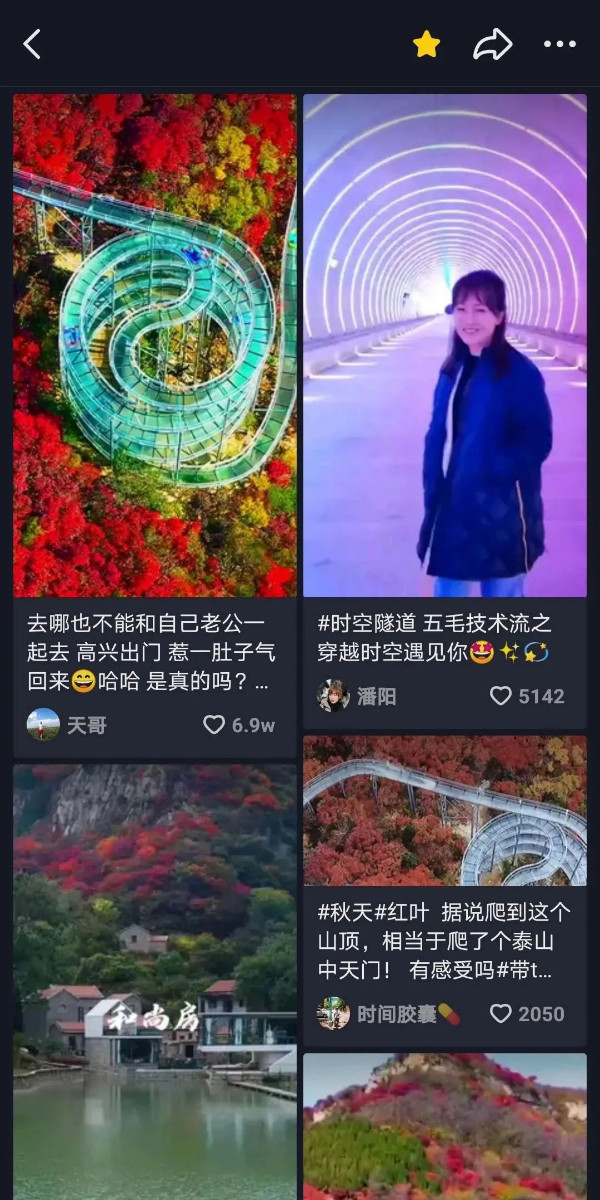Open the three-dot overflow menu

(559, 44)
